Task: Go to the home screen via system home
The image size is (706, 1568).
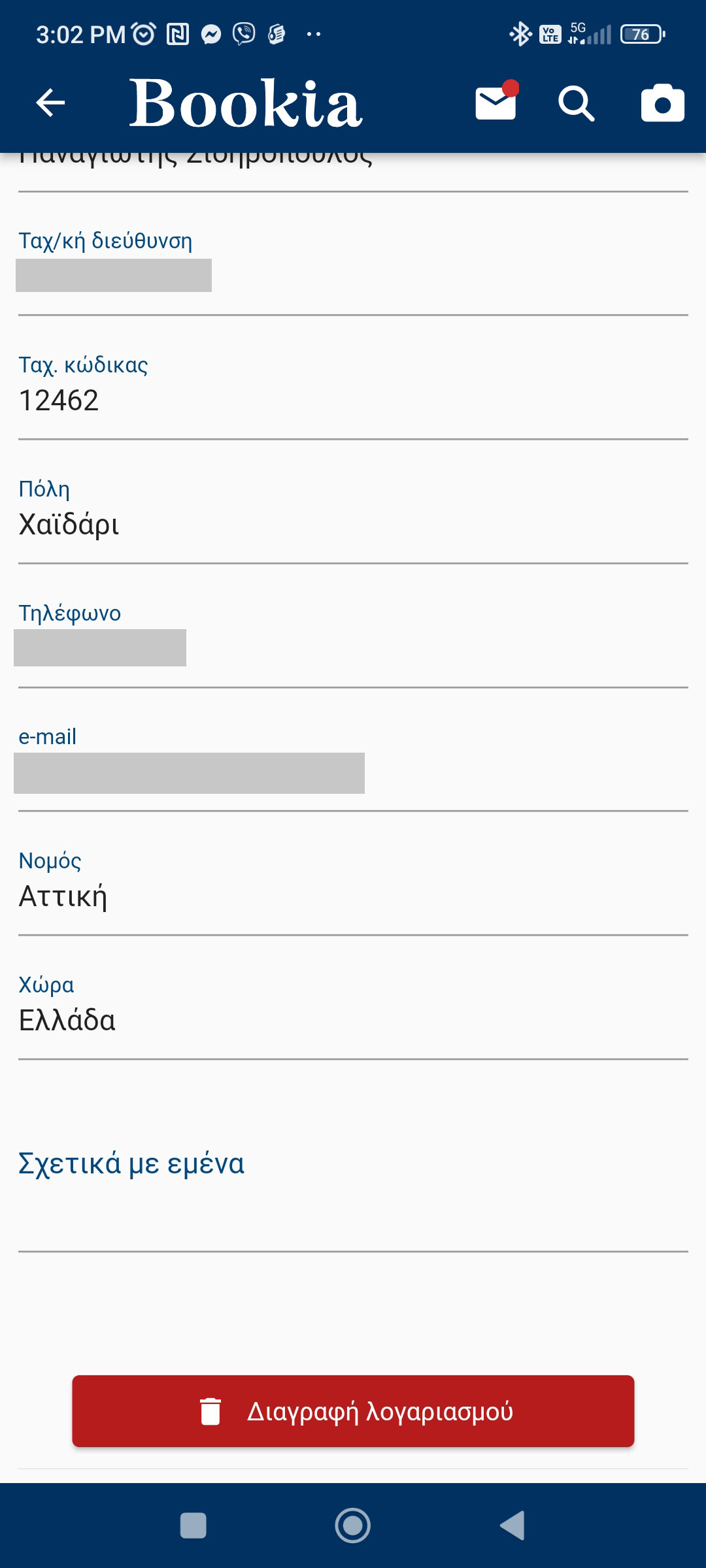Action: pos(353,1526)
